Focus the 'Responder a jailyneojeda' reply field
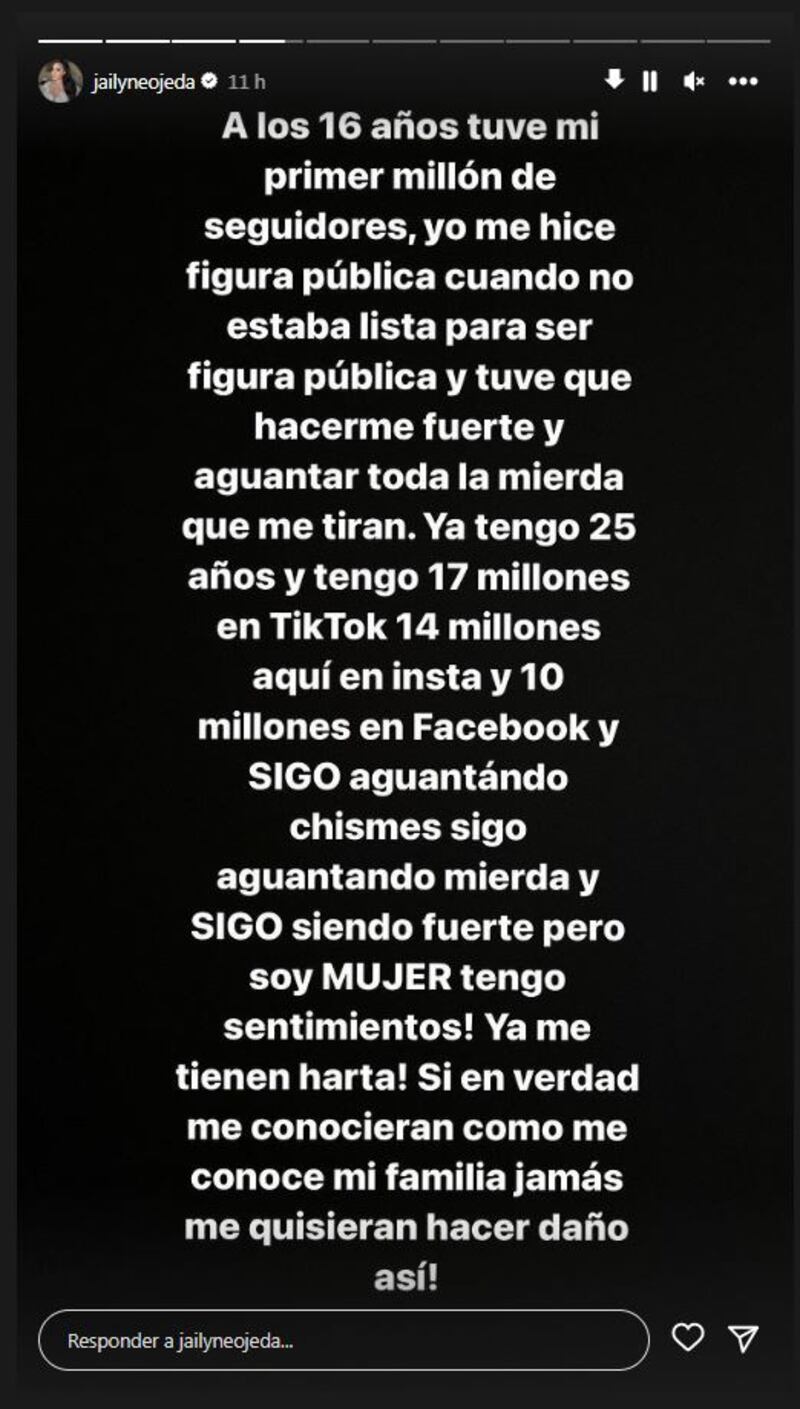The image size is (800, 1409). [x=344, y=1340]
